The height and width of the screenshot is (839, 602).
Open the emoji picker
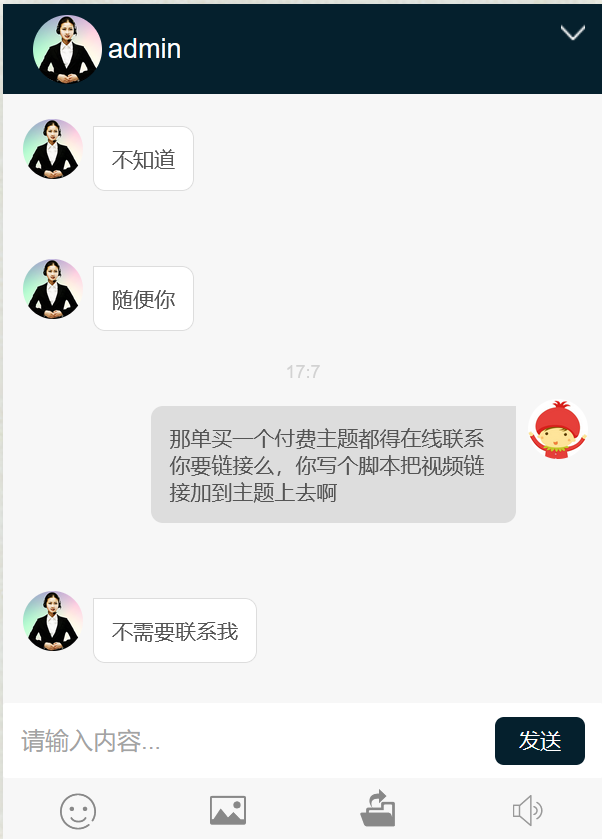tap(77, 810)
